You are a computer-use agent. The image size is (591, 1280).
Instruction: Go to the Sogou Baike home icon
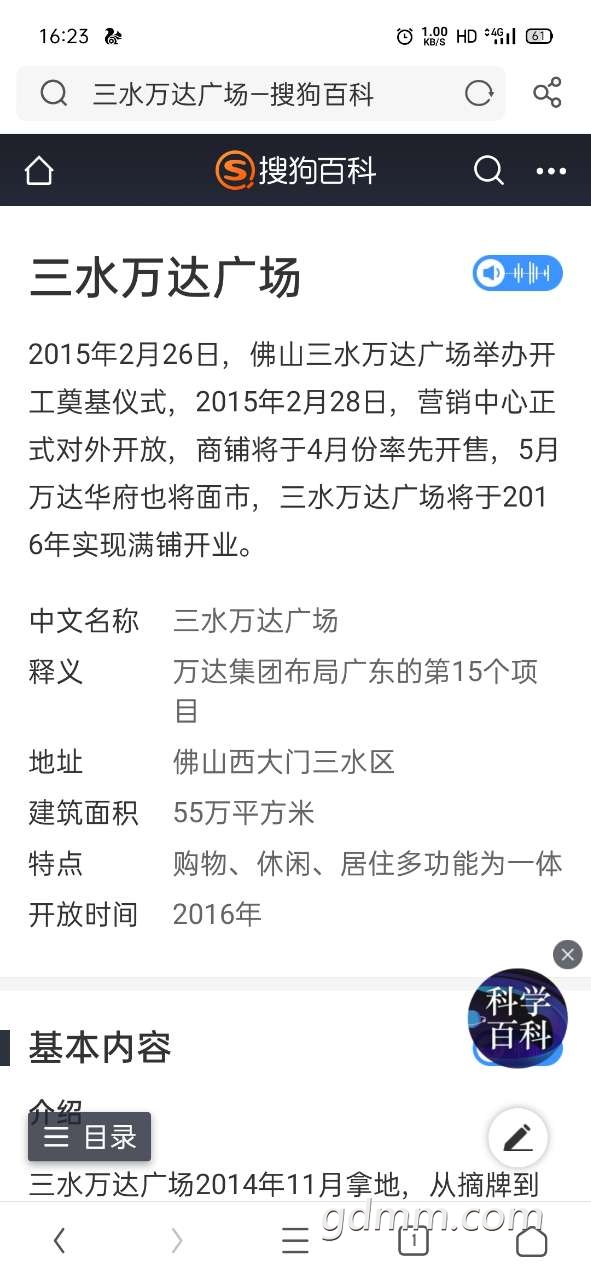point(39,171)
